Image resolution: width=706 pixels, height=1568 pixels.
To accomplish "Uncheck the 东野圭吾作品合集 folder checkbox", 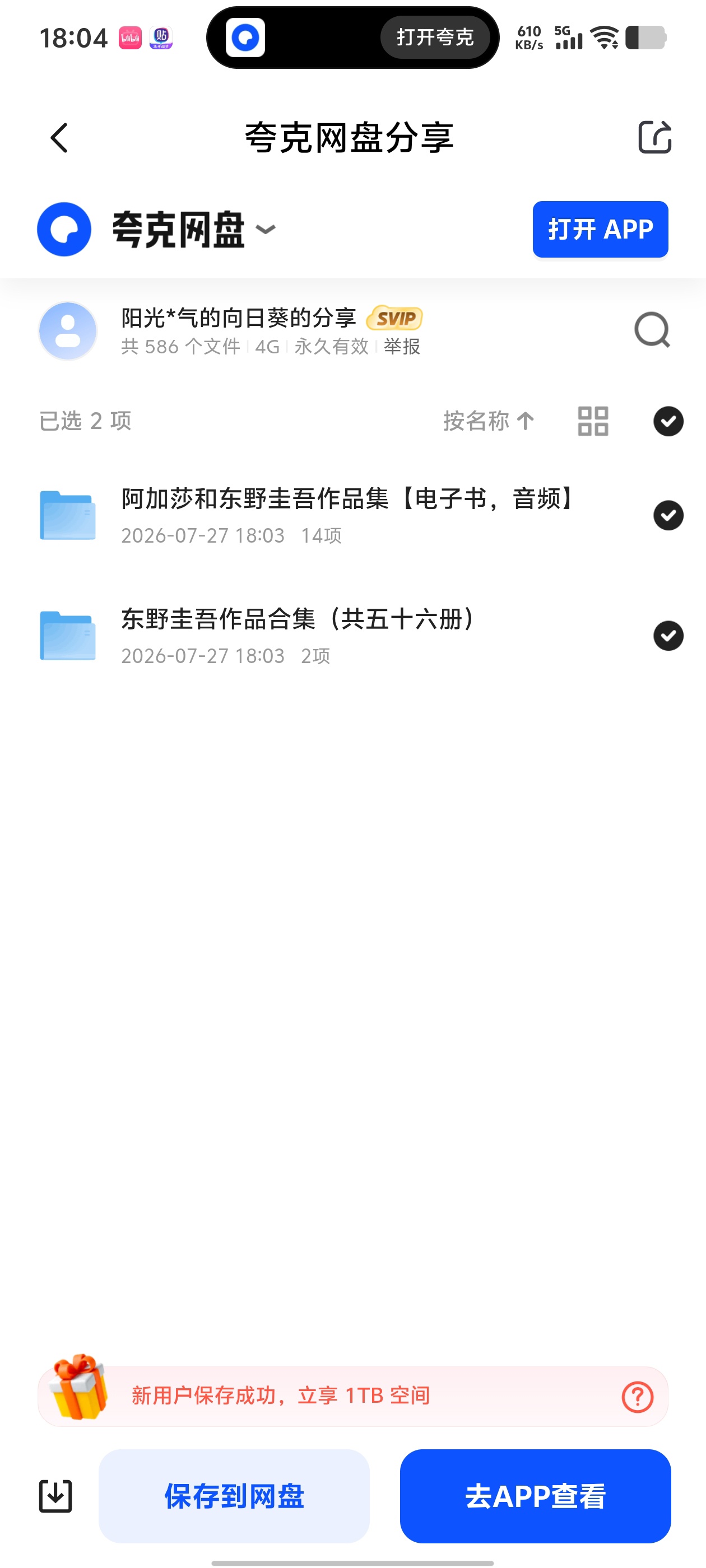I will 668,636.
